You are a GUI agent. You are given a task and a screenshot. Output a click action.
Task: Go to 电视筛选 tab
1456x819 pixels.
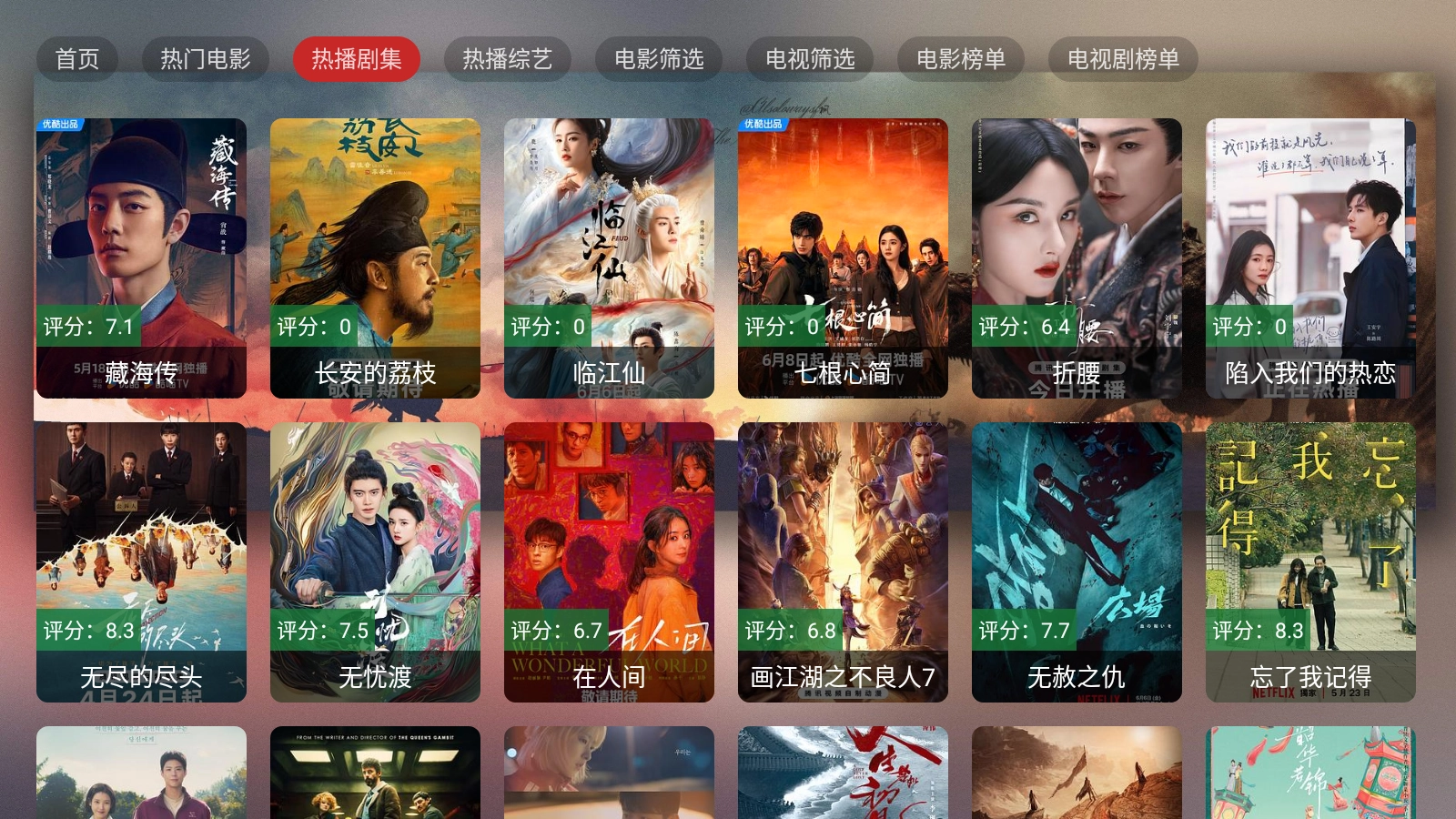click(810, 59)
